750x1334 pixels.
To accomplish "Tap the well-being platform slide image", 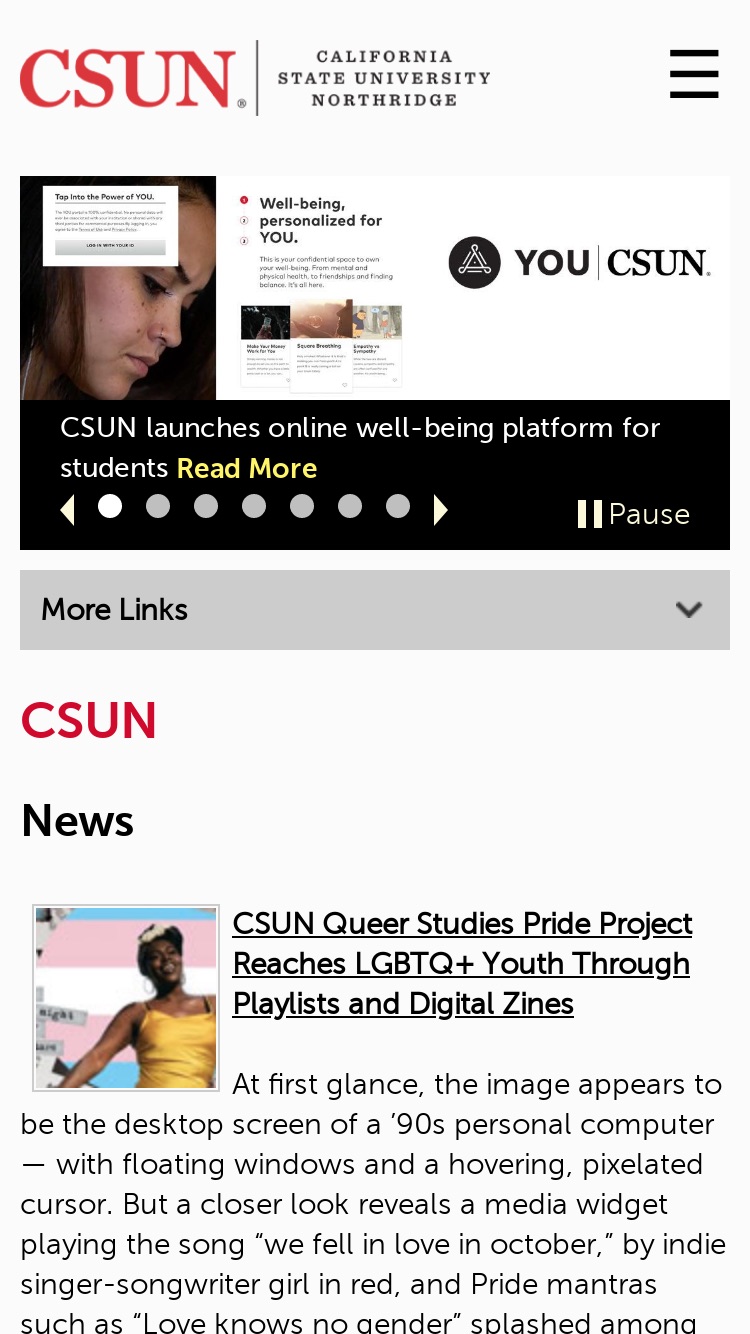I will [x=375, y=288].
